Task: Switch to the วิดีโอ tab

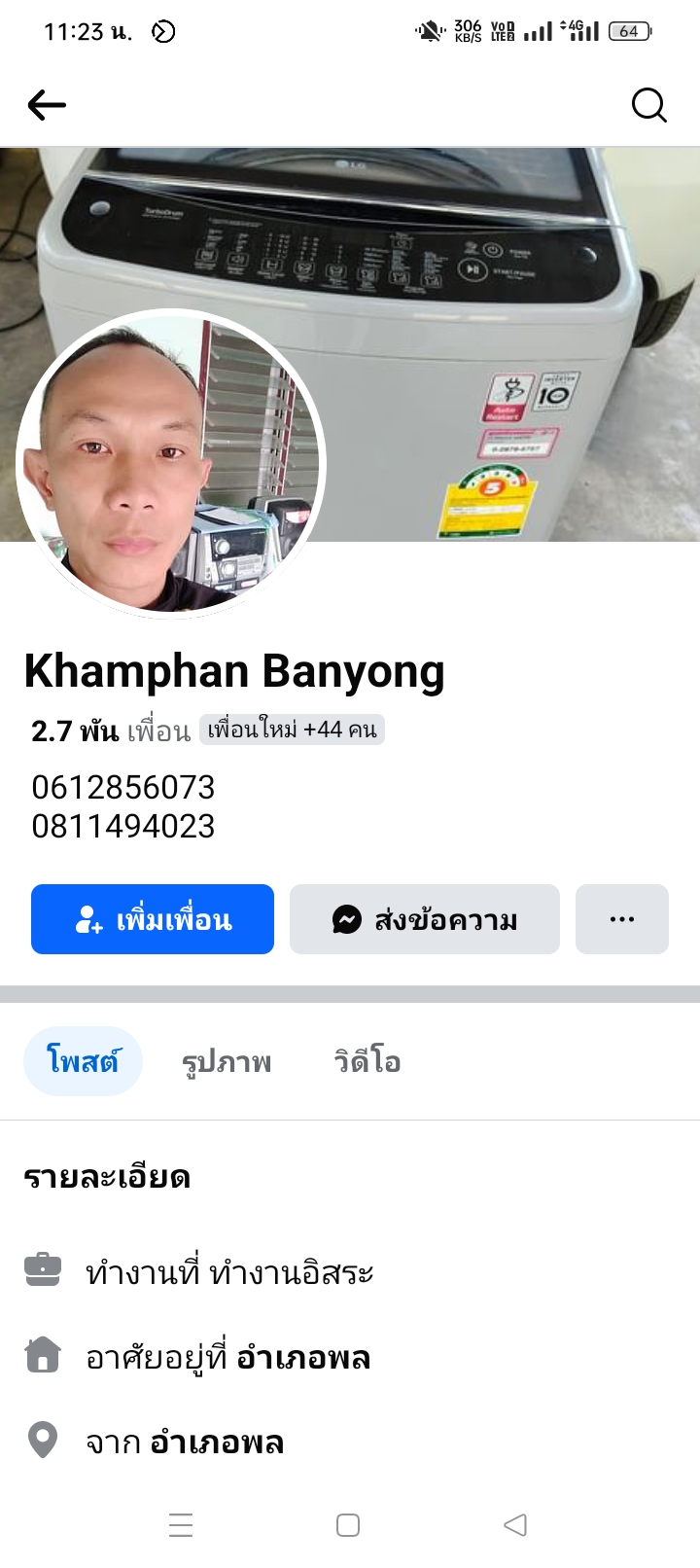Action: point(367,1061)
